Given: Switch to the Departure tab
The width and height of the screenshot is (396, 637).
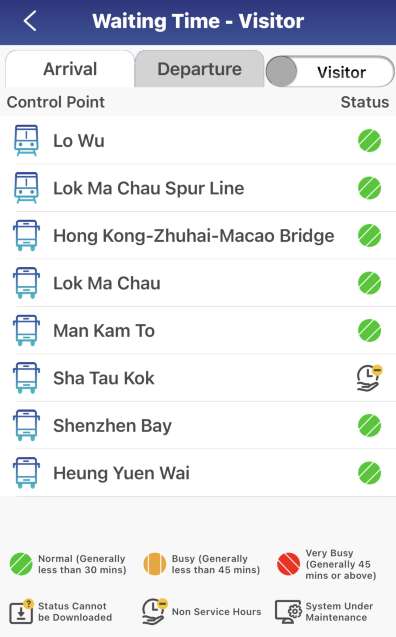Looking at the screenshot, I should point(199,69).
